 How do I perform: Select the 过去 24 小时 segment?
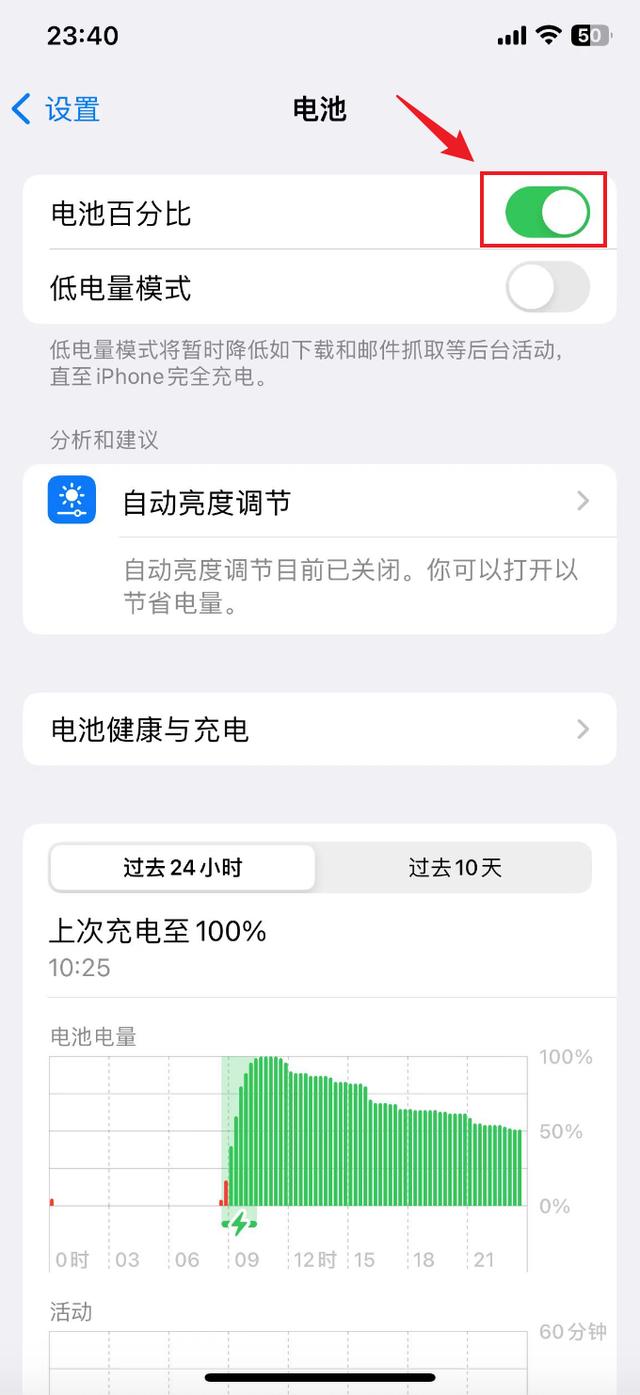(183, 867)
